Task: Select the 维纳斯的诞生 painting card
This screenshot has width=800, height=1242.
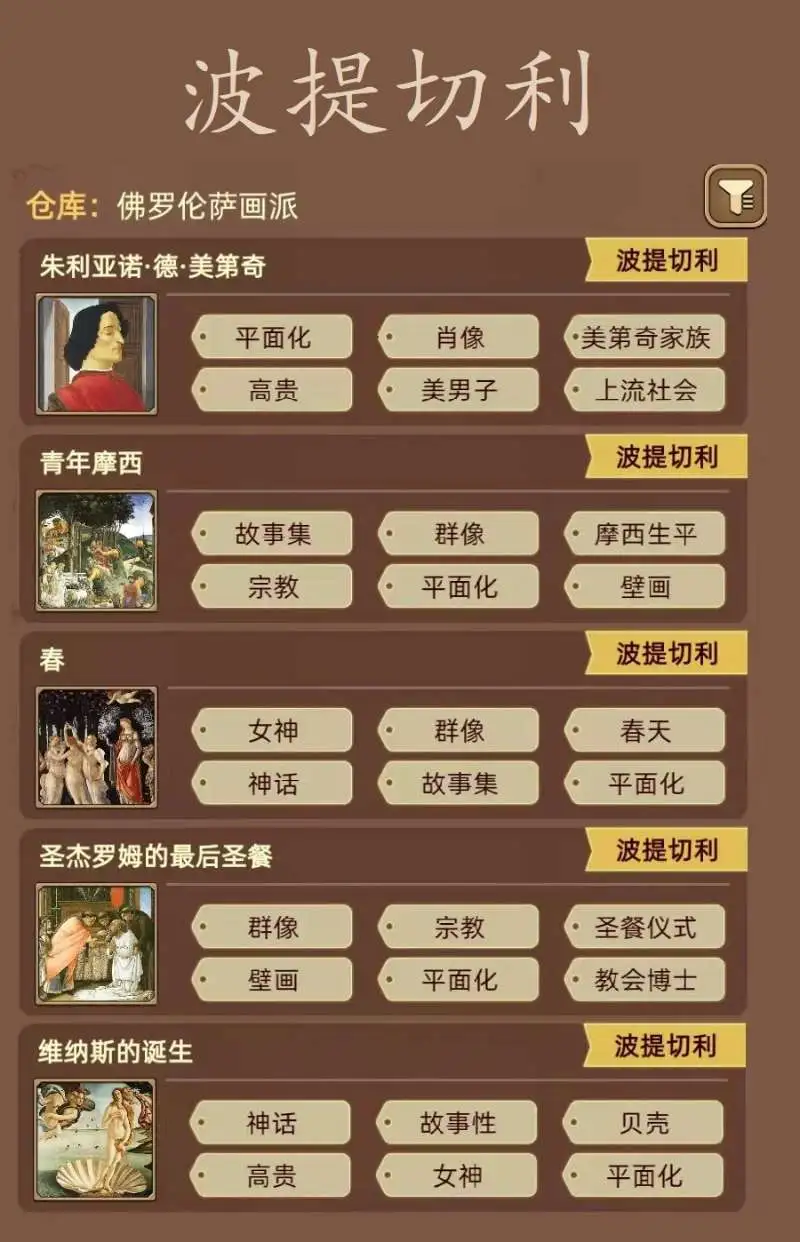Action: point(96,1138)
